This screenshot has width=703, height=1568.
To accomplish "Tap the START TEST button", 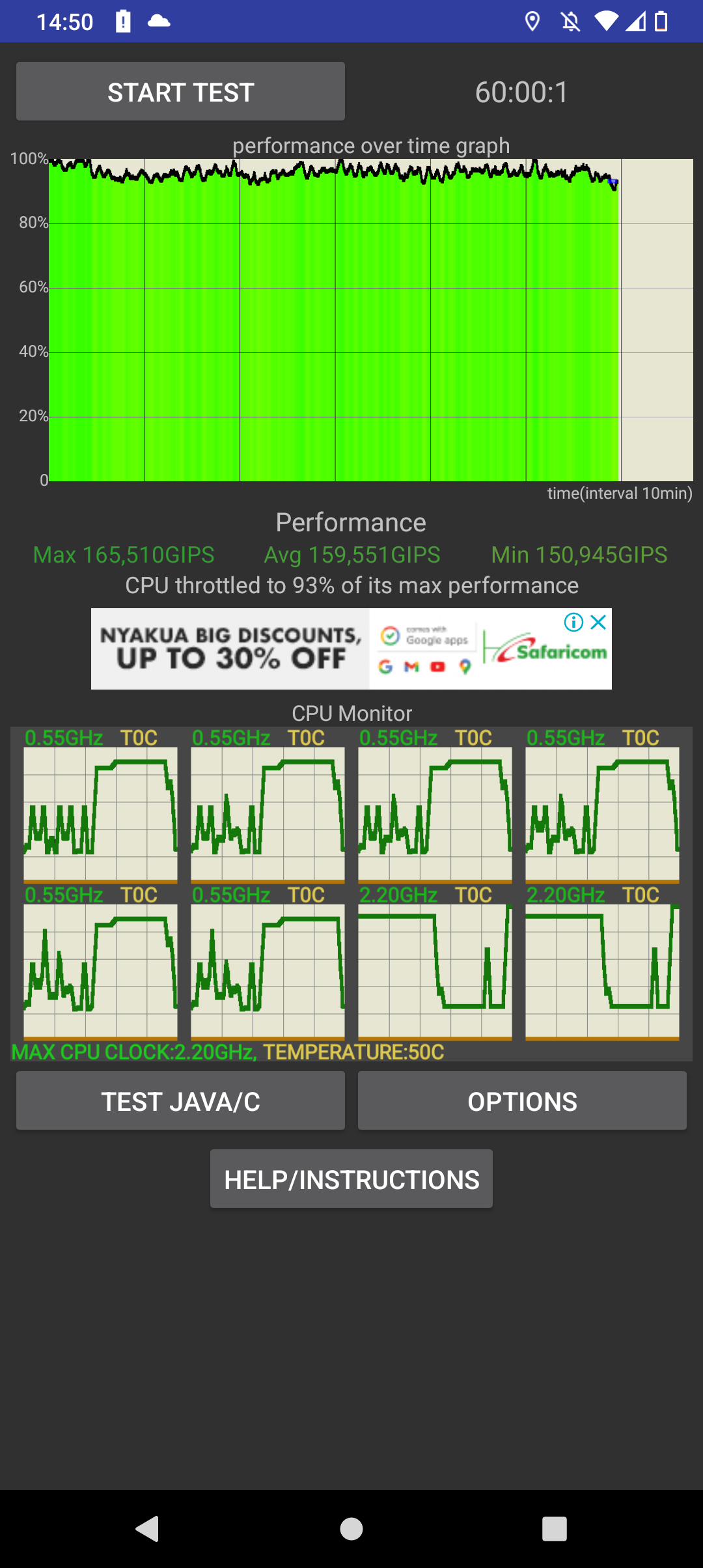I will click(x=180, y=92).
